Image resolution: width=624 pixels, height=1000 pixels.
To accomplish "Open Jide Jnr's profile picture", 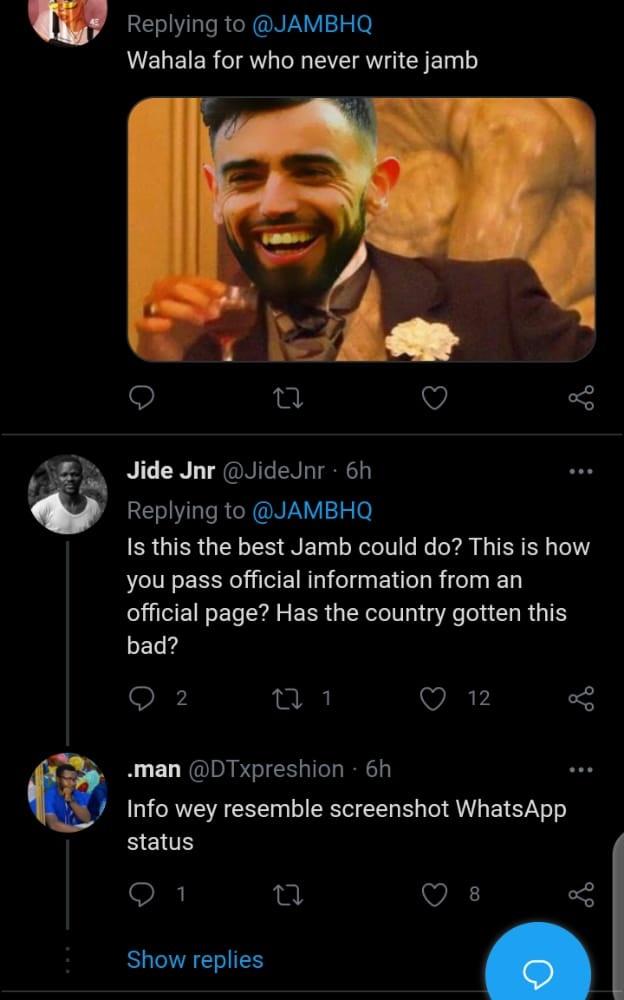I will [67, 494].
